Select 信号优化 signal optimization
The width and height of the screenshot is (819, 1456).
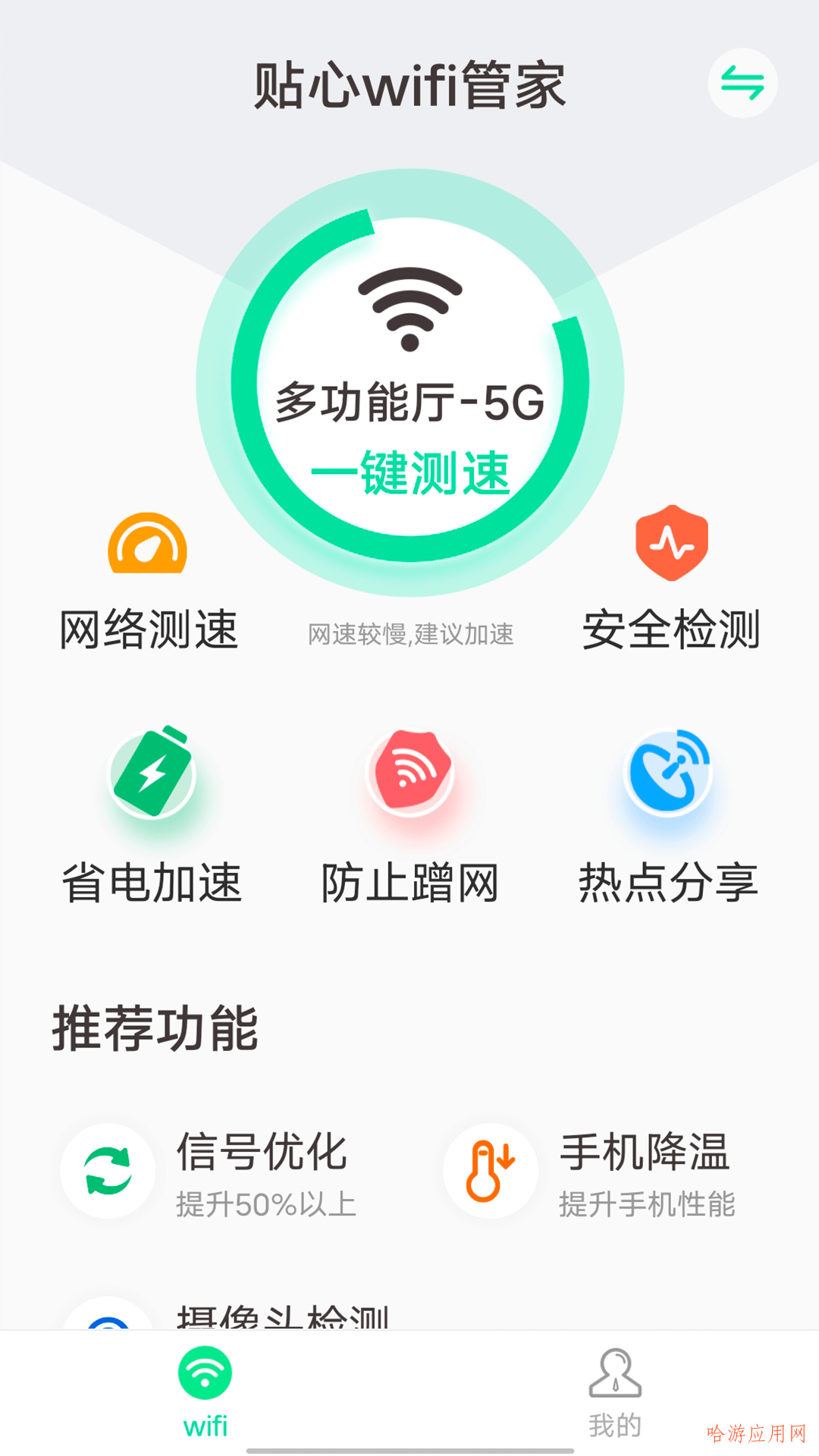[209, 1172]
